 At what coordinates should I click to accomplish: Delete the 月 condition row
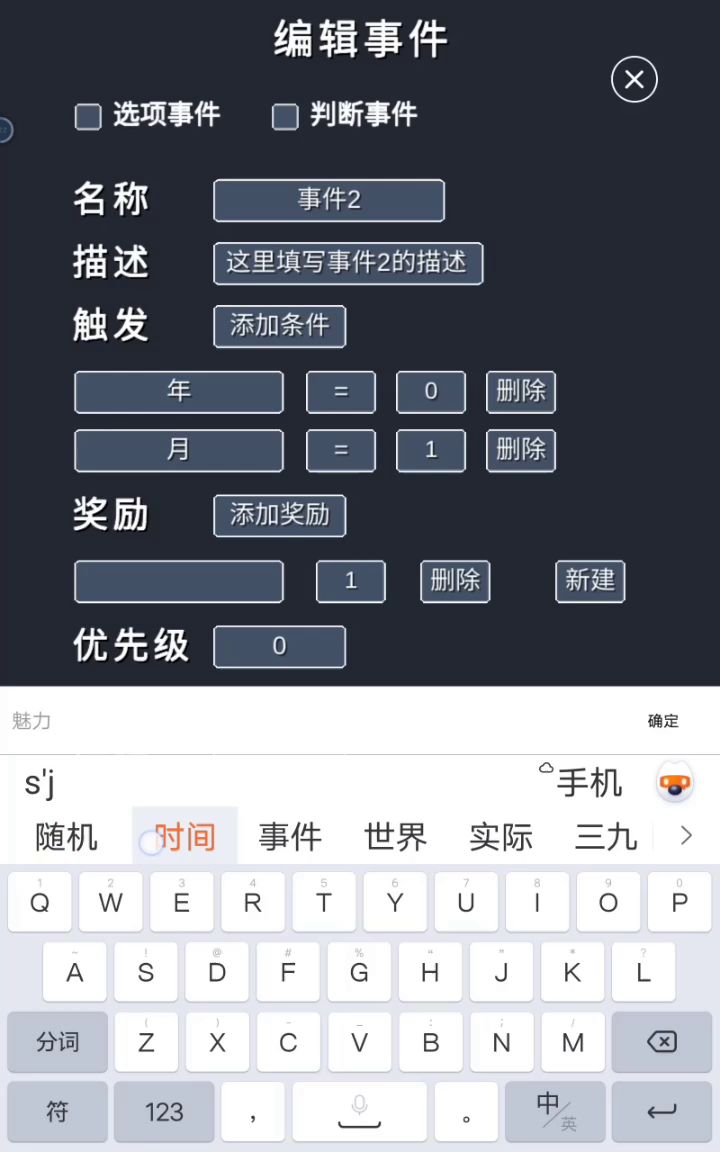coord(521,450)
